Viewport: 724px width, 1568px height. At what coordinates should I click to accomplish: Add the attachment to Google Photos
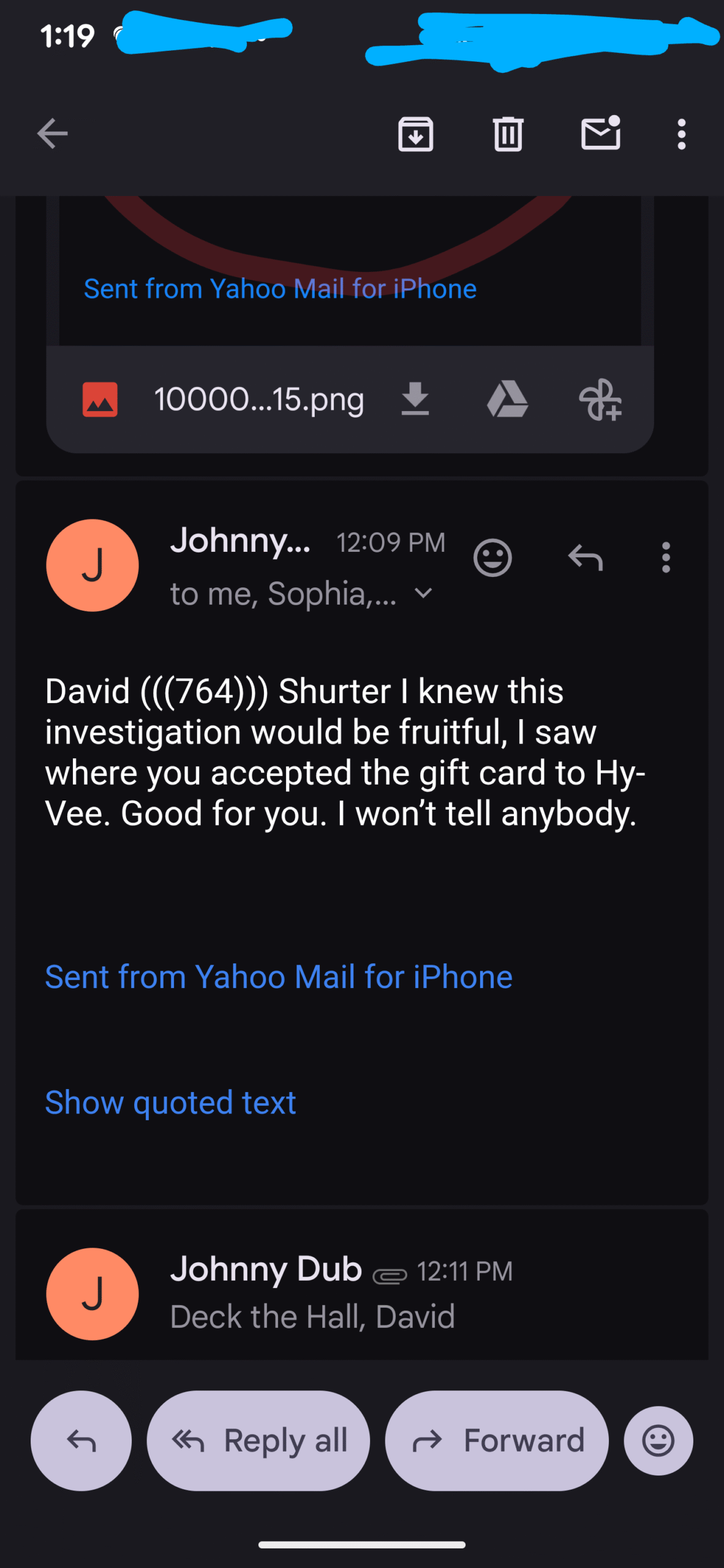(600, 399)
